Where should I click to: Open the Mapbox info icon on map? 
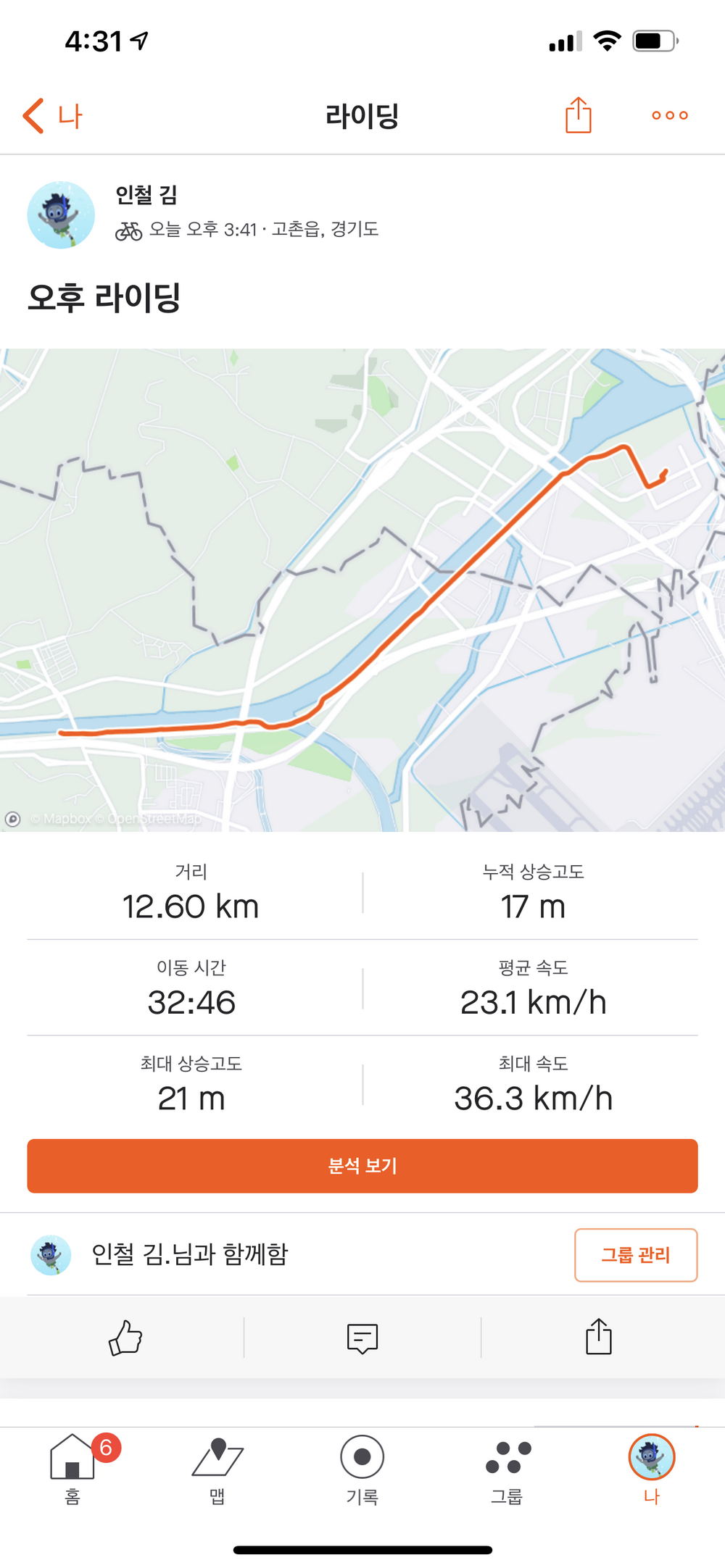click(12, 819)
